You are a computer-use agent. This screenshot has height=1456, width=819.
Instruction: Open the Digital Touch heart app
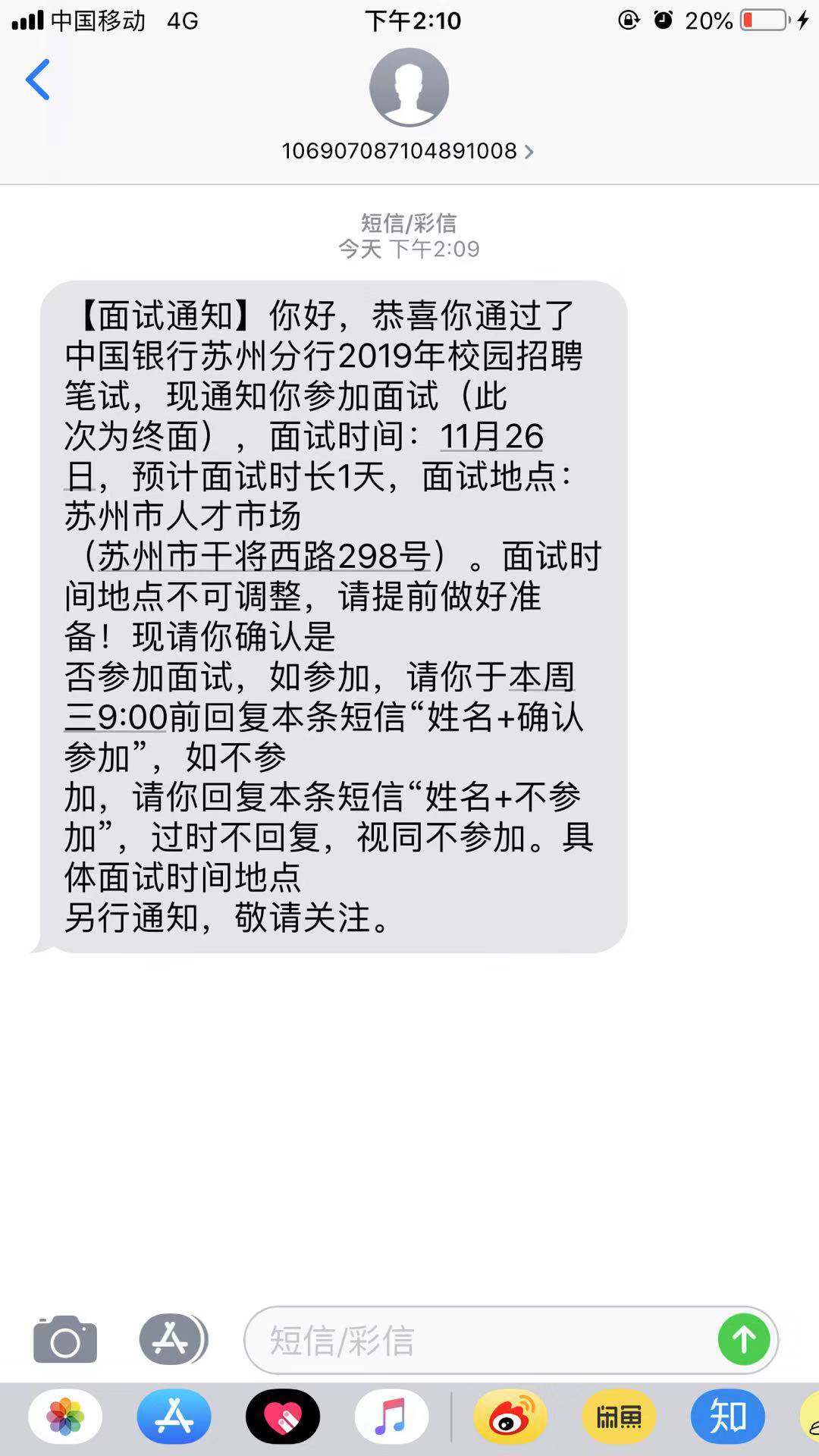coord(283,1417)
